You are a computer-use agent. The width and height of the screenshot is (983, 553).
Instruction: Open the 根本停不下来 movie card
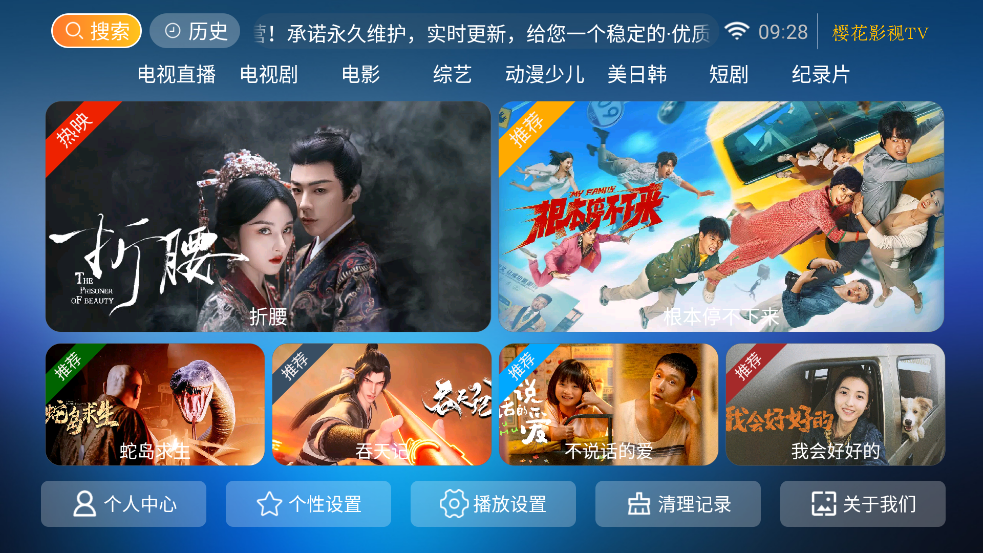point(721,216)
